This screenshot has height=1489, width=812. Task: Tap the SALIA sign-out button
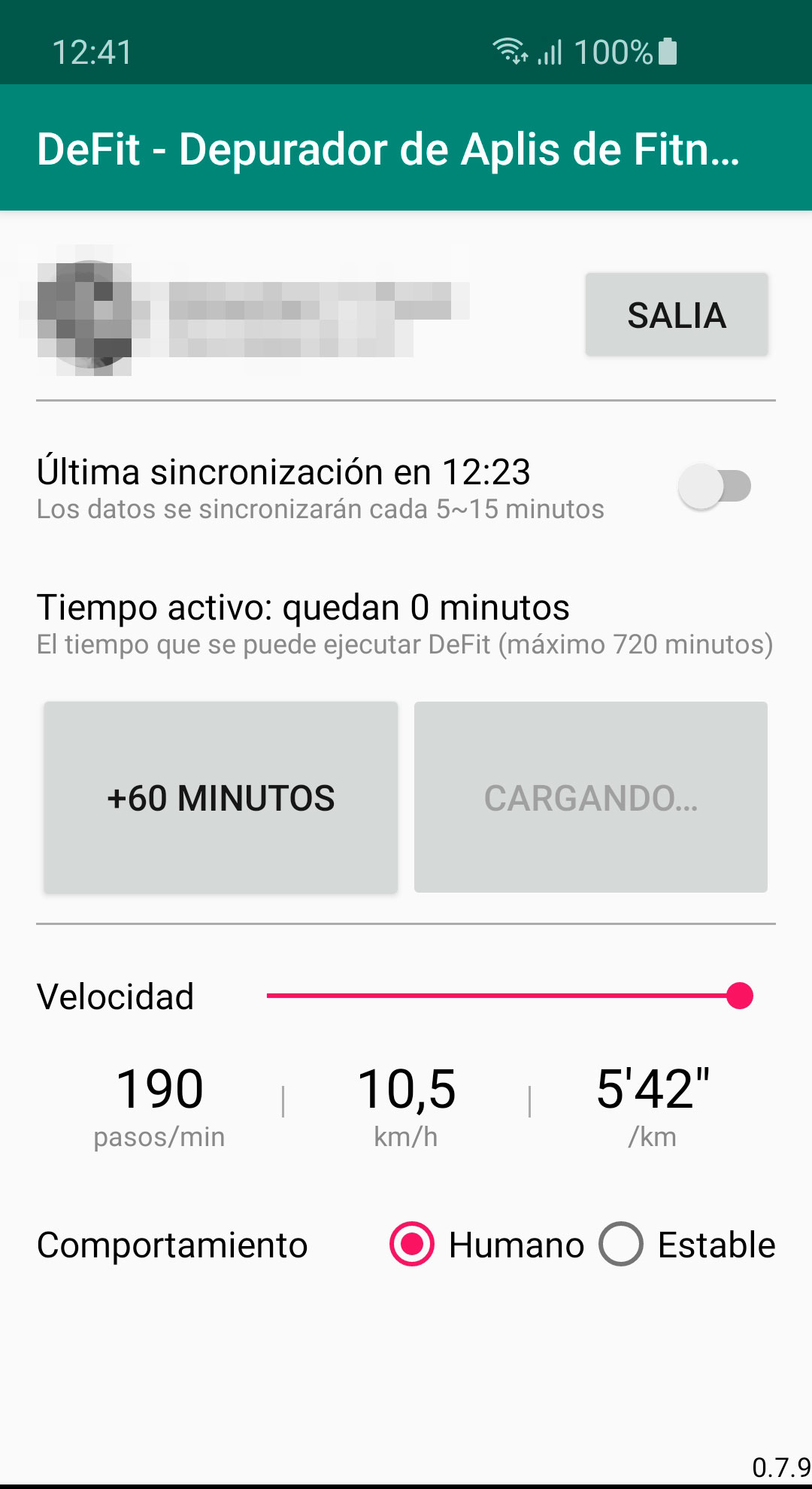677,314
